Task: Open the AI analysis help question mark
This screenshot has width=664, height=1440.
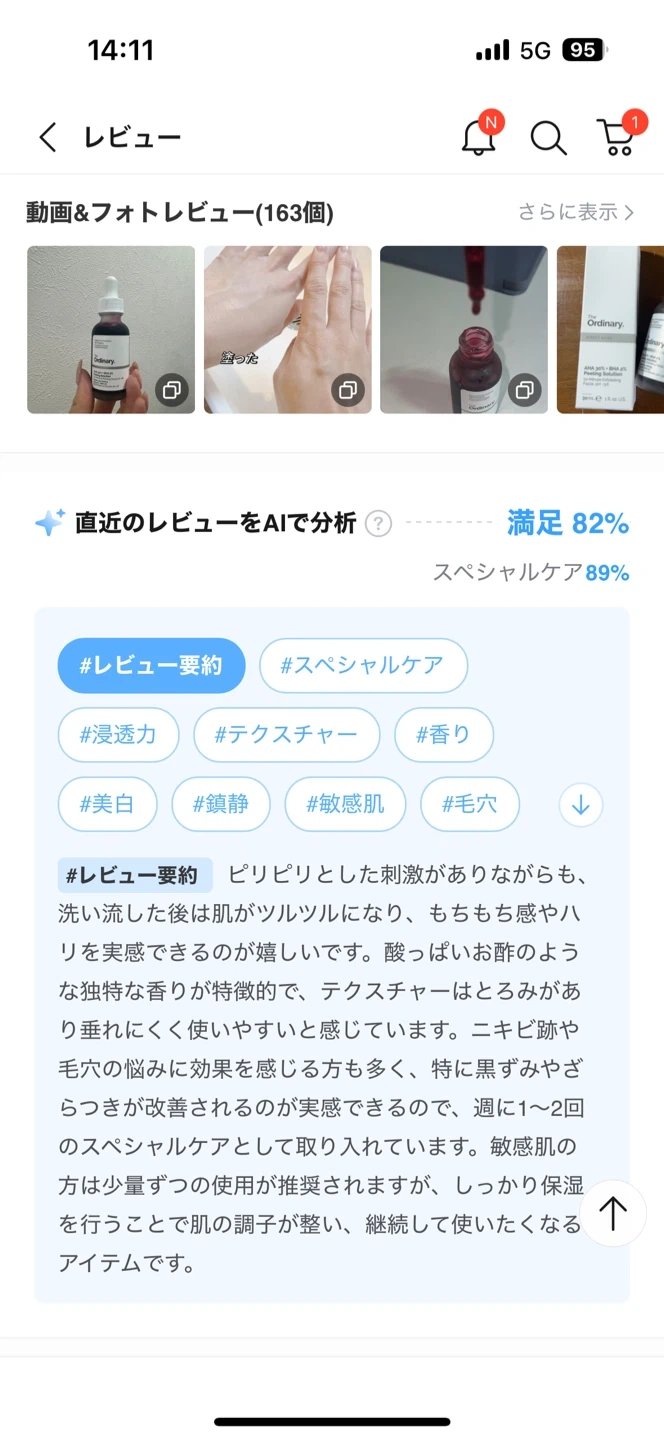Action: (x=378, y=523)
